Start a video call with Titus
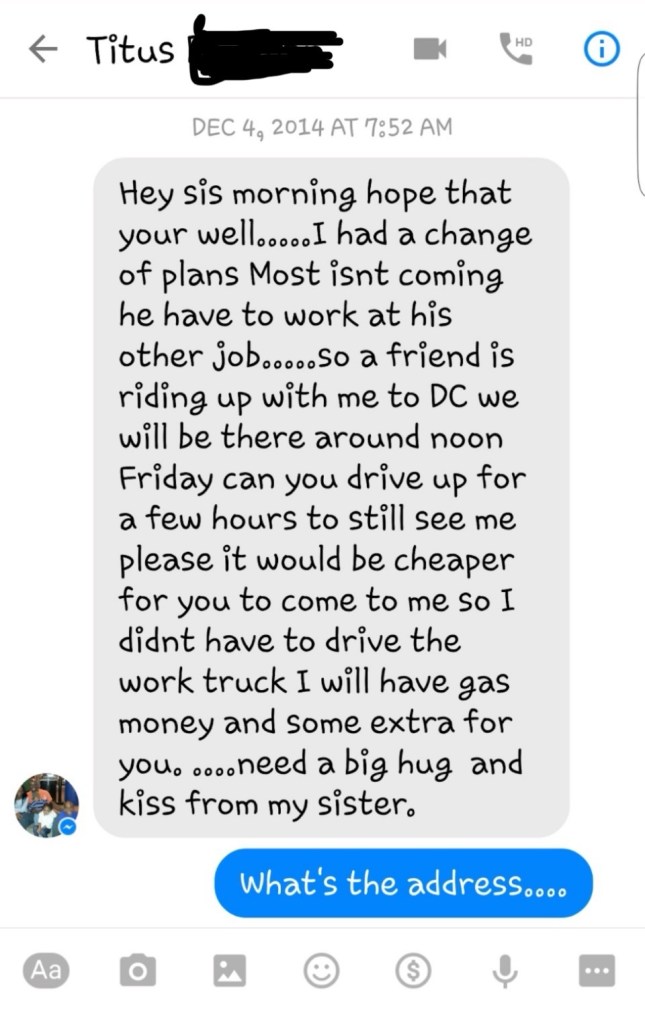The height and width of the screenshot is (1023, 645). pyautogui.click(x=430, y=49)
